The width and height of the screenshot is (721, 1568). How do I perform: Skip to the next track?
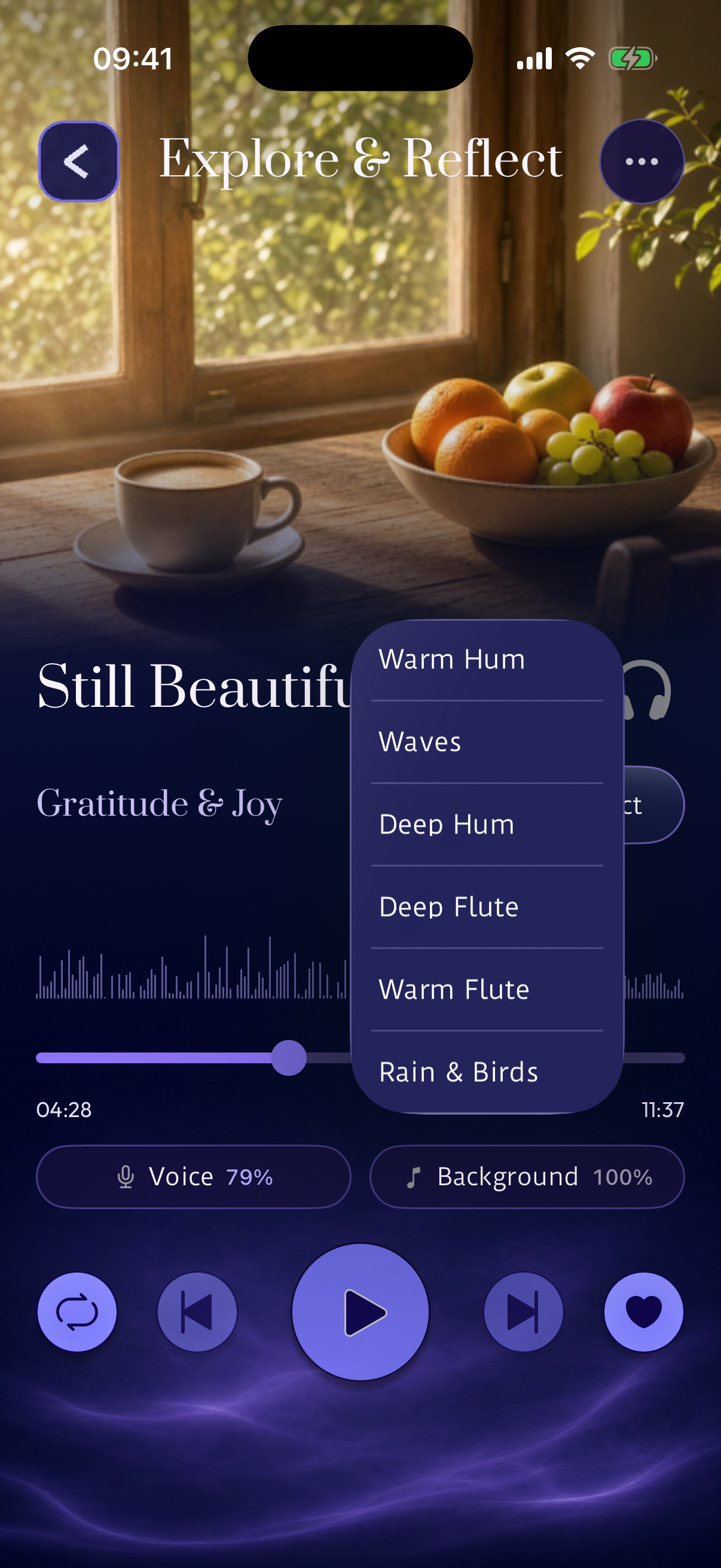pos(523,1311)
